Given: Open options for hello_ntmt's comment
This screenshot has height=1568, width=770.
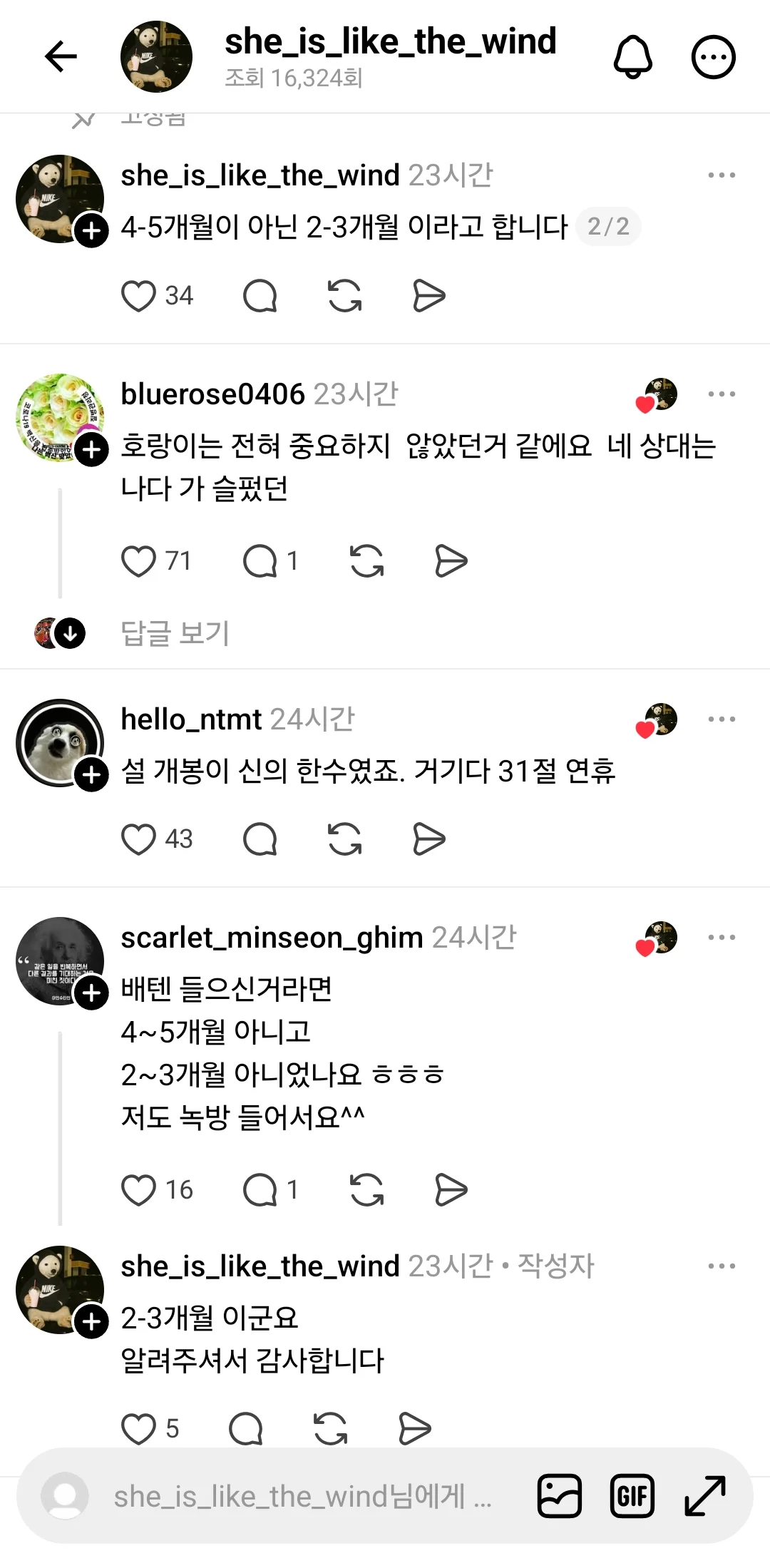Looking at the screenshot, I should pos(722,719).
